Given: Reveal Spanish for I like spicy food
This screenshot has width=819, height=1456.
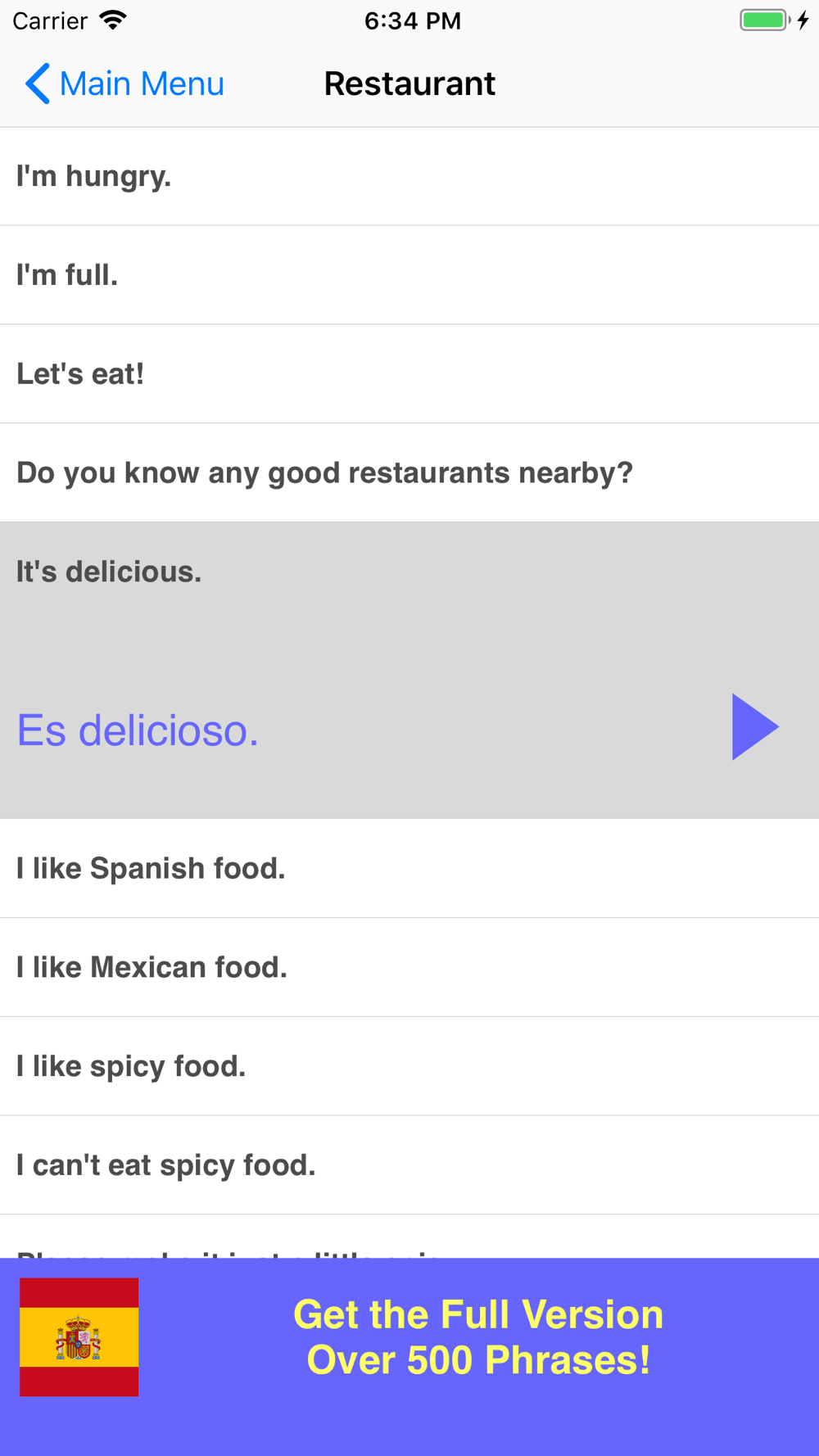Looking at the screenshot, I should [409, 1066].
